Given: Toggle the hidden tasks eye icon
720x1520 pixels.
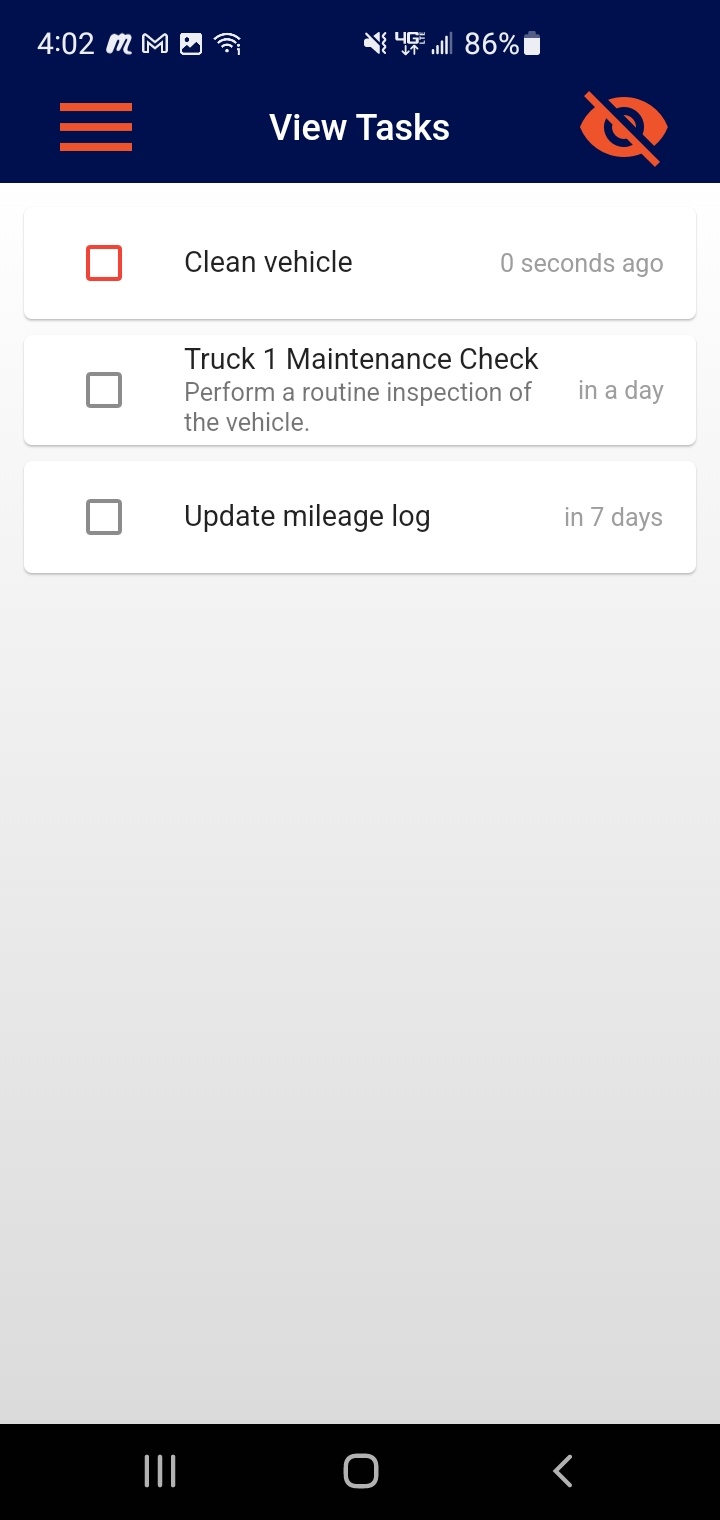Looking at the screenshot, I should tap(623, 128).
